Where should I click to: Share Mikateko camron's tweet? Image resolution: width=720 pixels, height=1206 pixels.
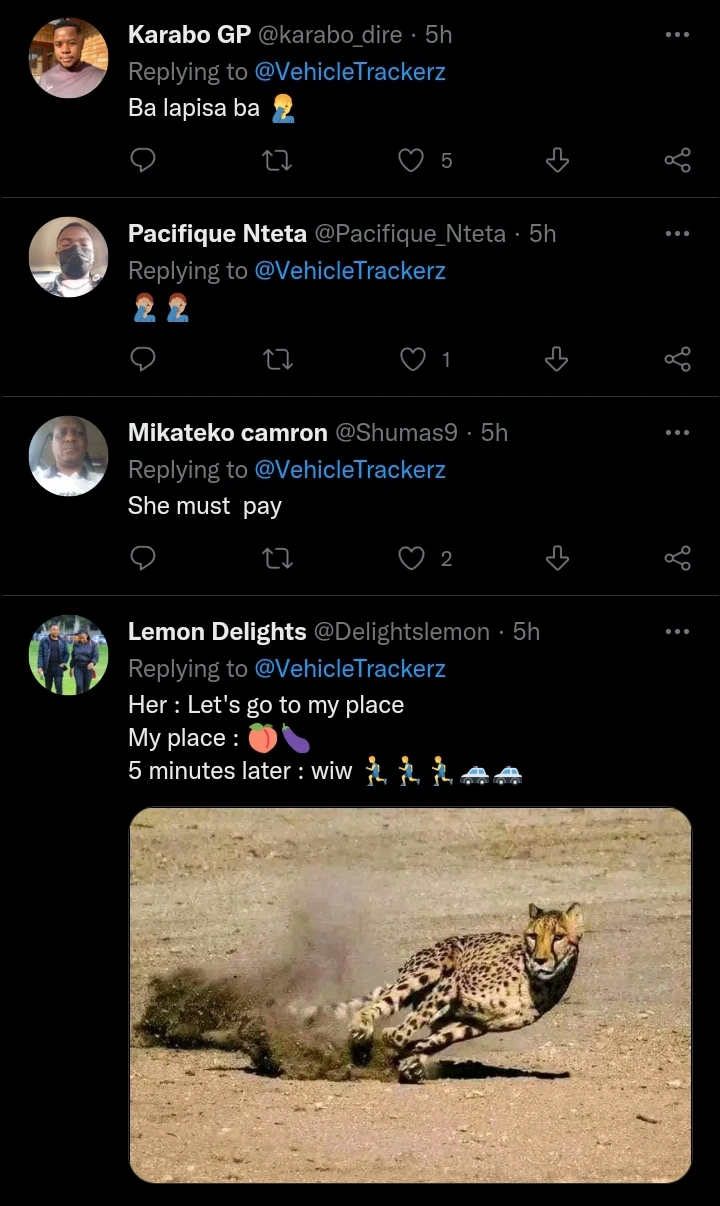[x=677, y=558]
